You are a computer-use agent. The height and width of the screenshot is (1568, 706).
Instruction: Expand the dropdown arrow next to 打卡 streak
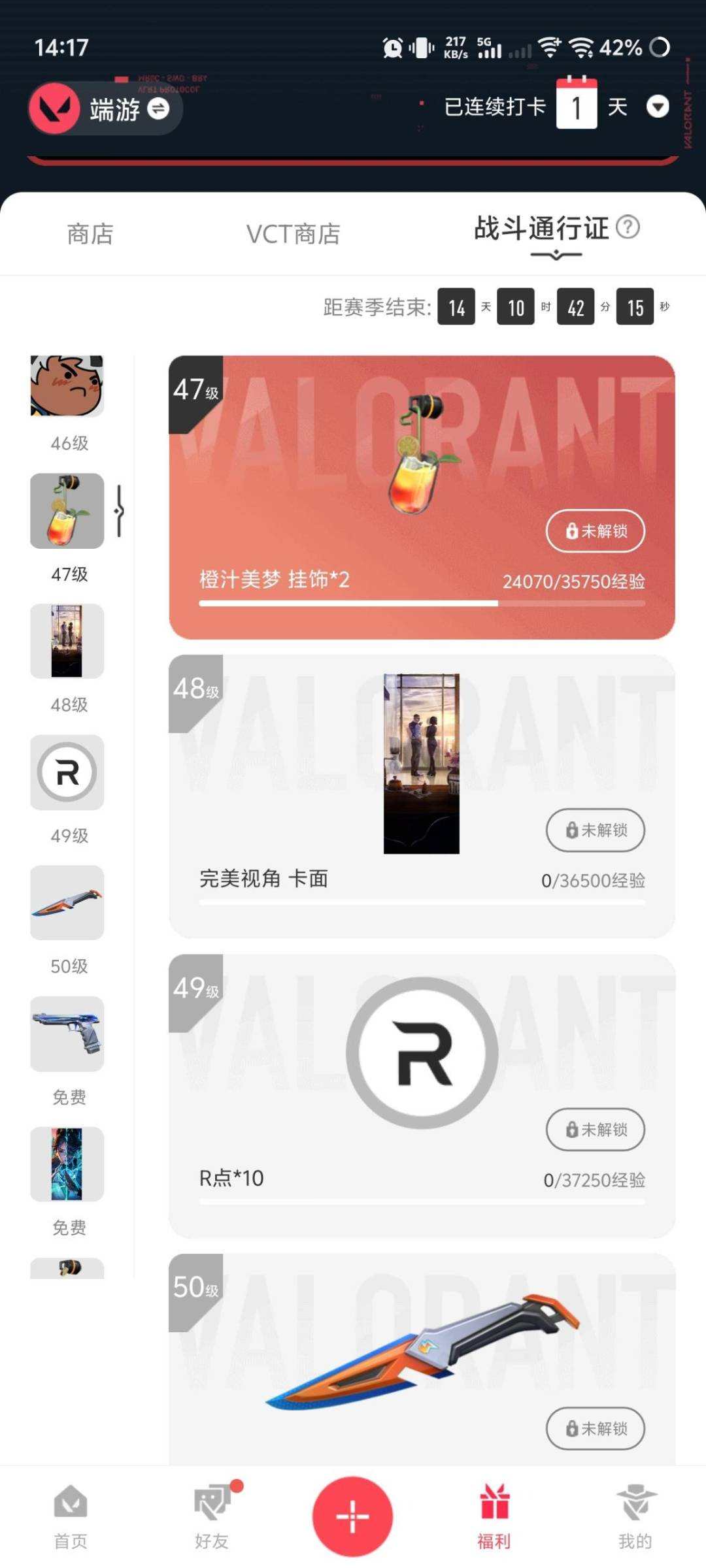(658, 108)
